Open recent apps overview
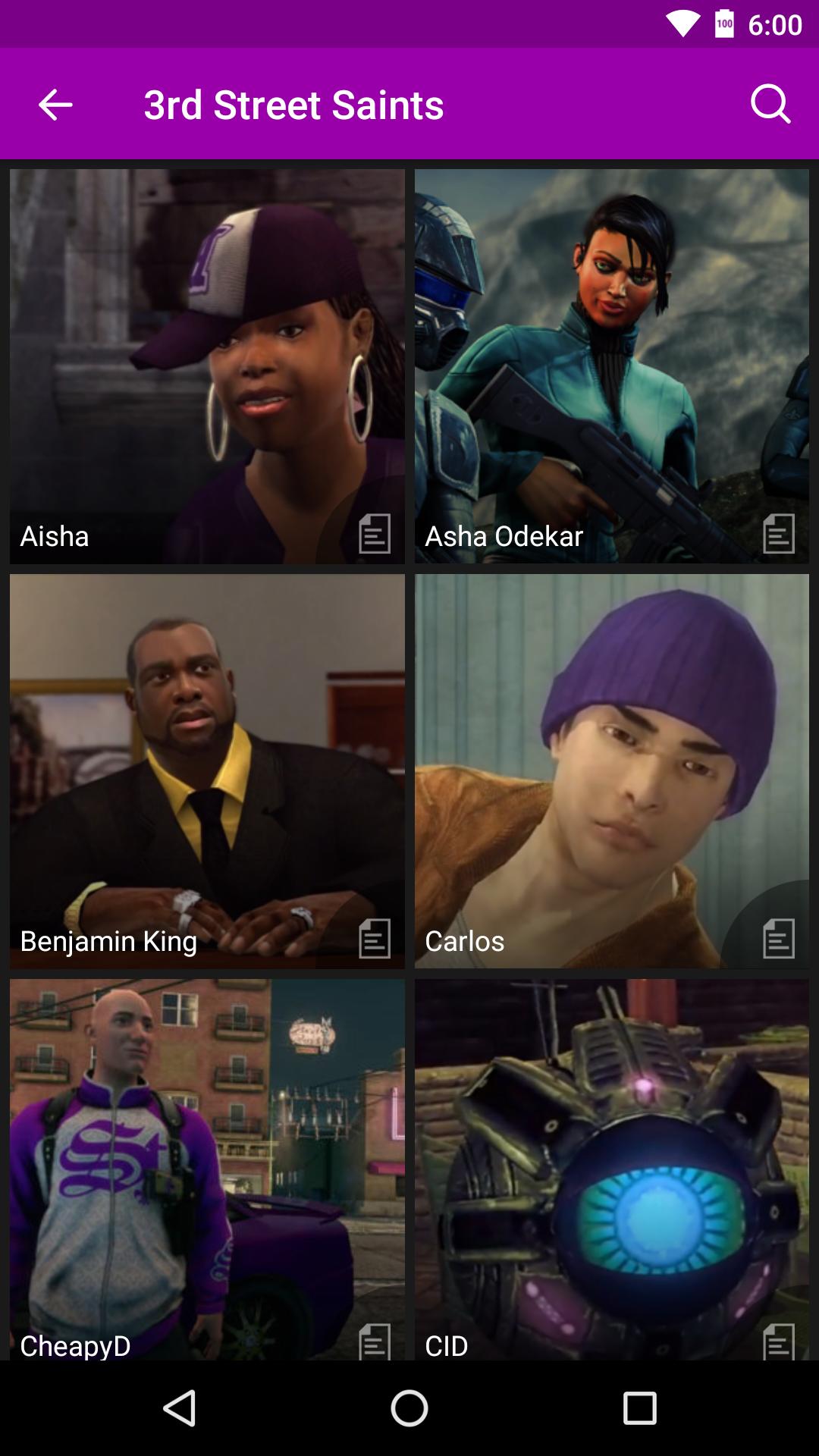819x1456 pixels. pos(639,1408)
